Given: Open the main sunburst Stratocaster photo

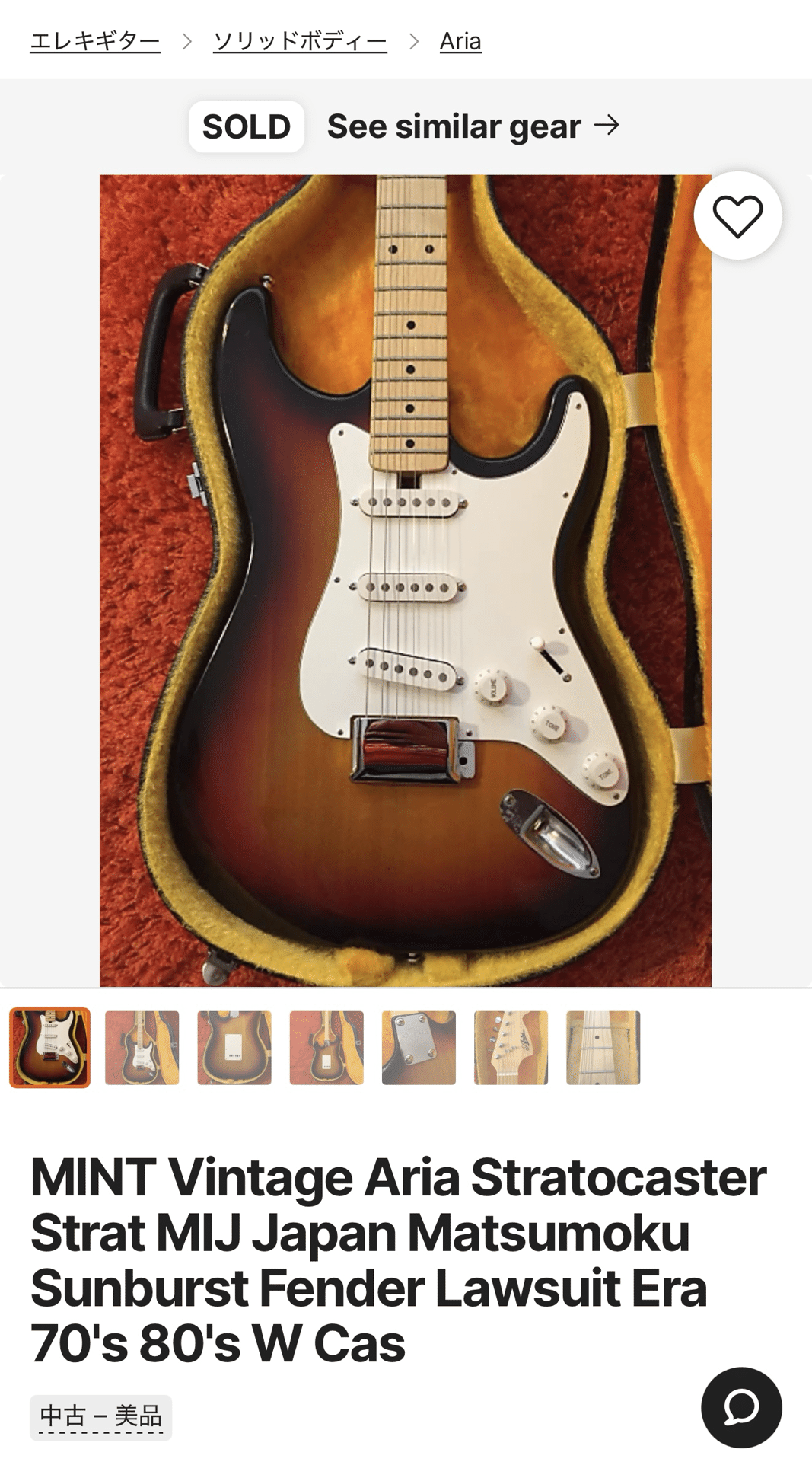Looking at the screenshot, I should pyautogui.click(x=406, y=579).
